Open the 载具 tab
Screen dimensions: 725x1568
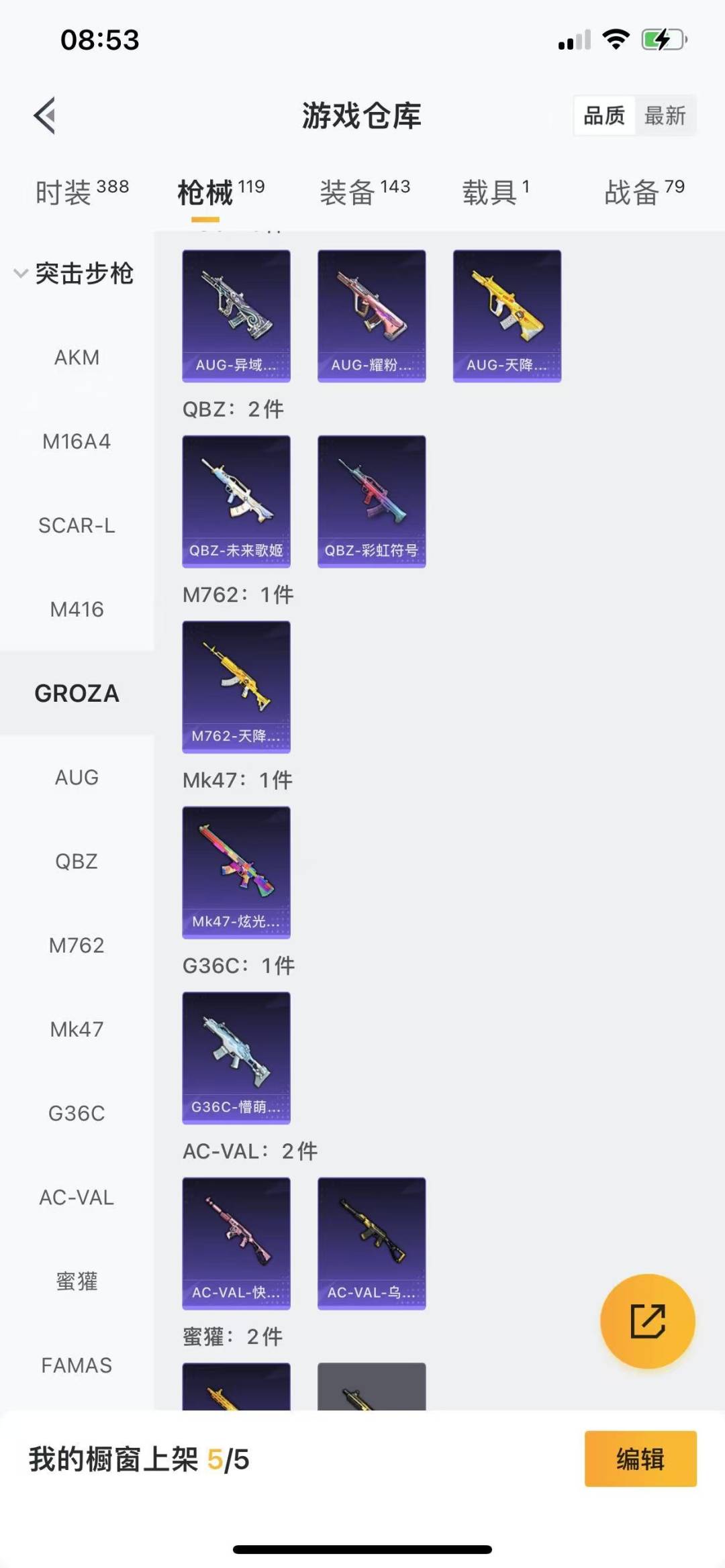[x=495, y=193]
